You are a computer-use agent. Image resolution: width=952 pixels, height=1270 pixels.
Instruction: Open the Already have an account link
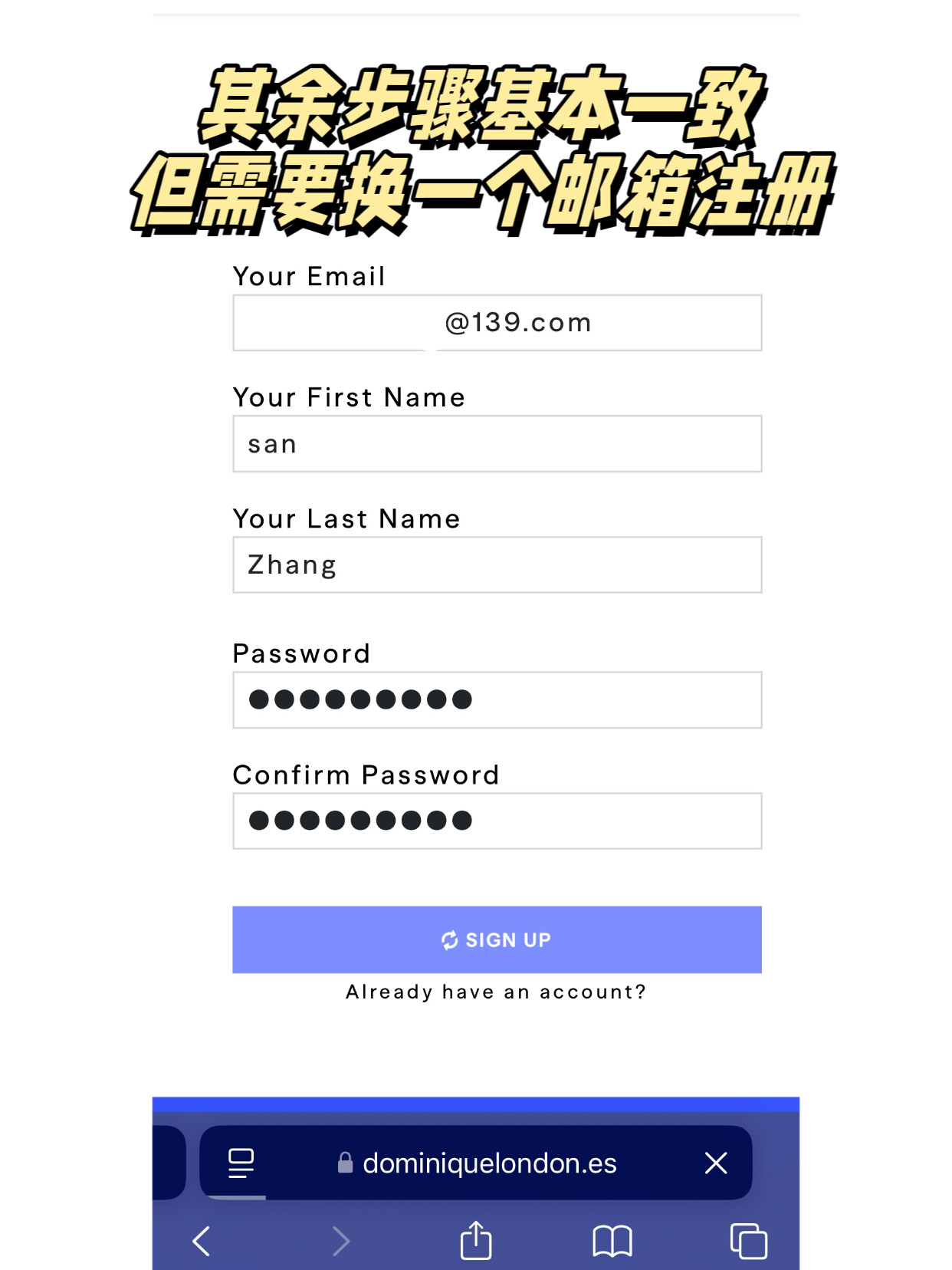coord(496,992)
